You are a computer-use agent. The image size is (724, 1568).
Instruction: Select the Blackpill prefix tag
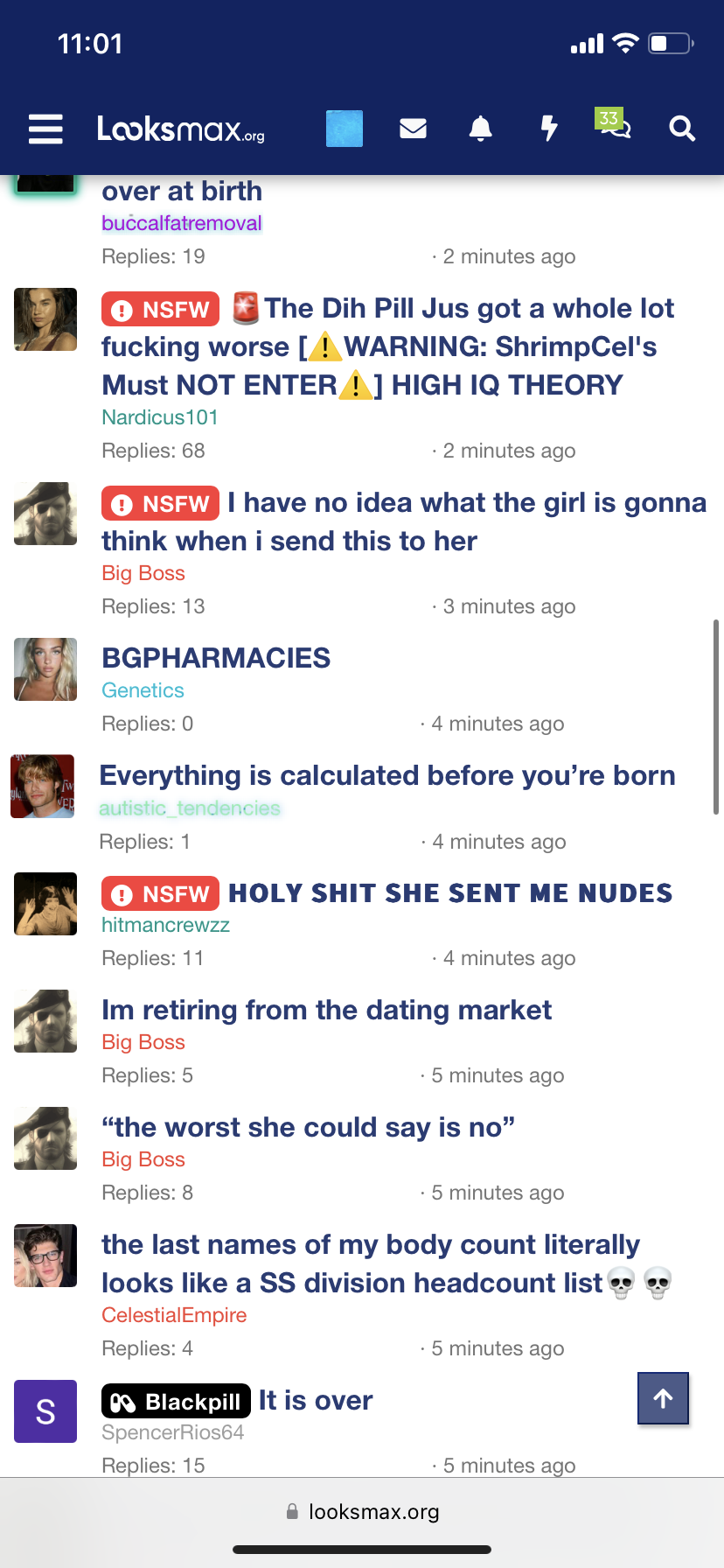pos(177,1402)
